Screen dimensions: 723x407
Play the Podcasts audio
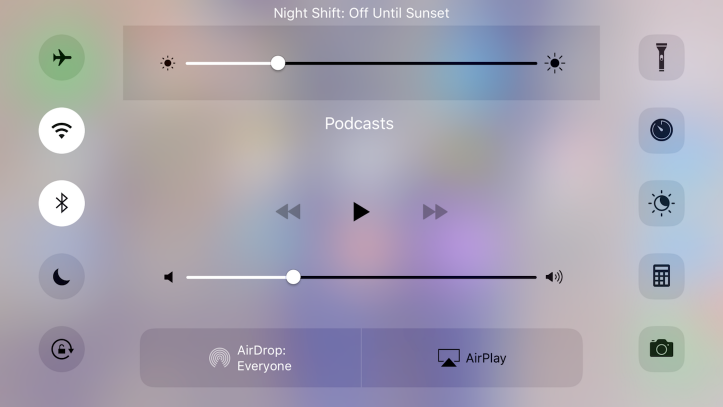click(361, 211)
